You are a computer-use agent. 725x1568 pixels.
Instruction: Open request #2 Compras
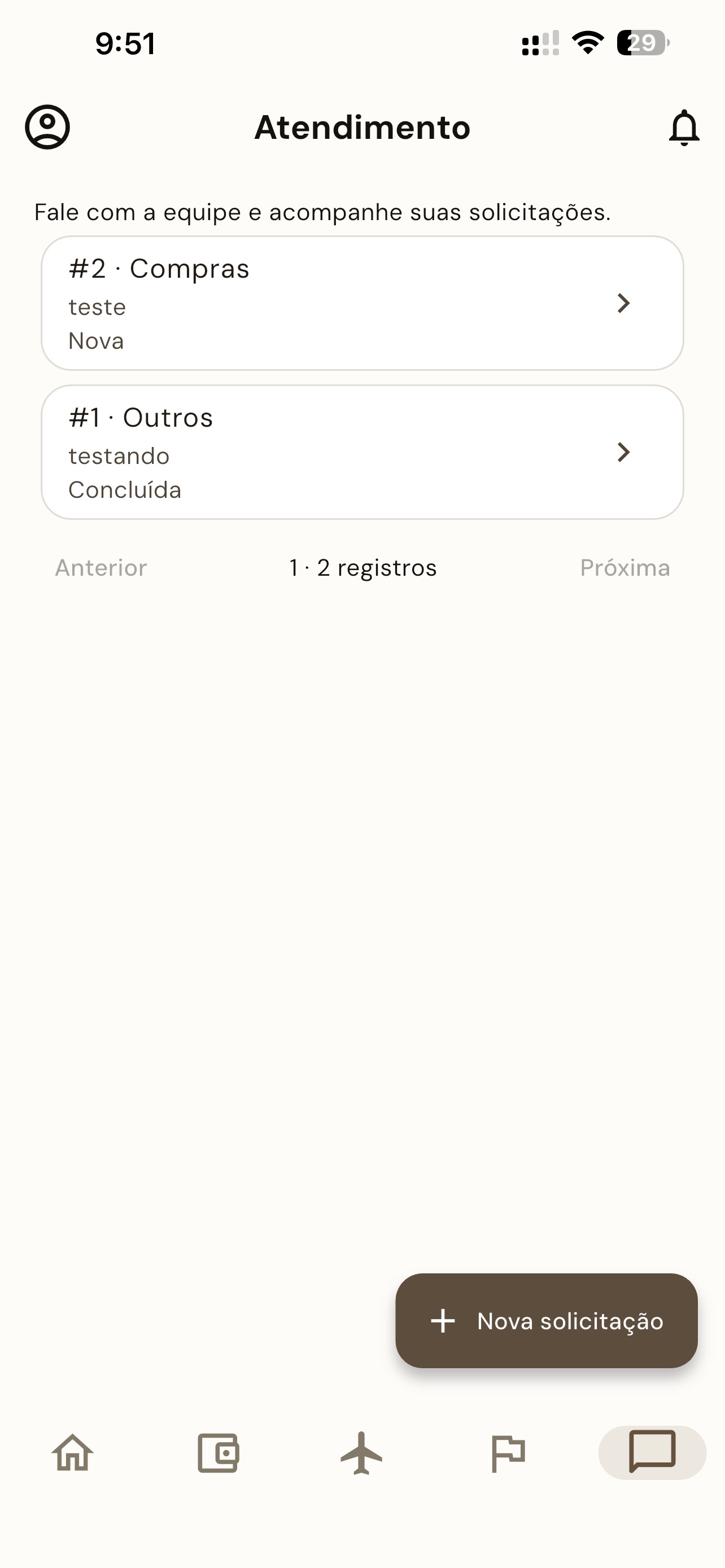pos(362,303)
